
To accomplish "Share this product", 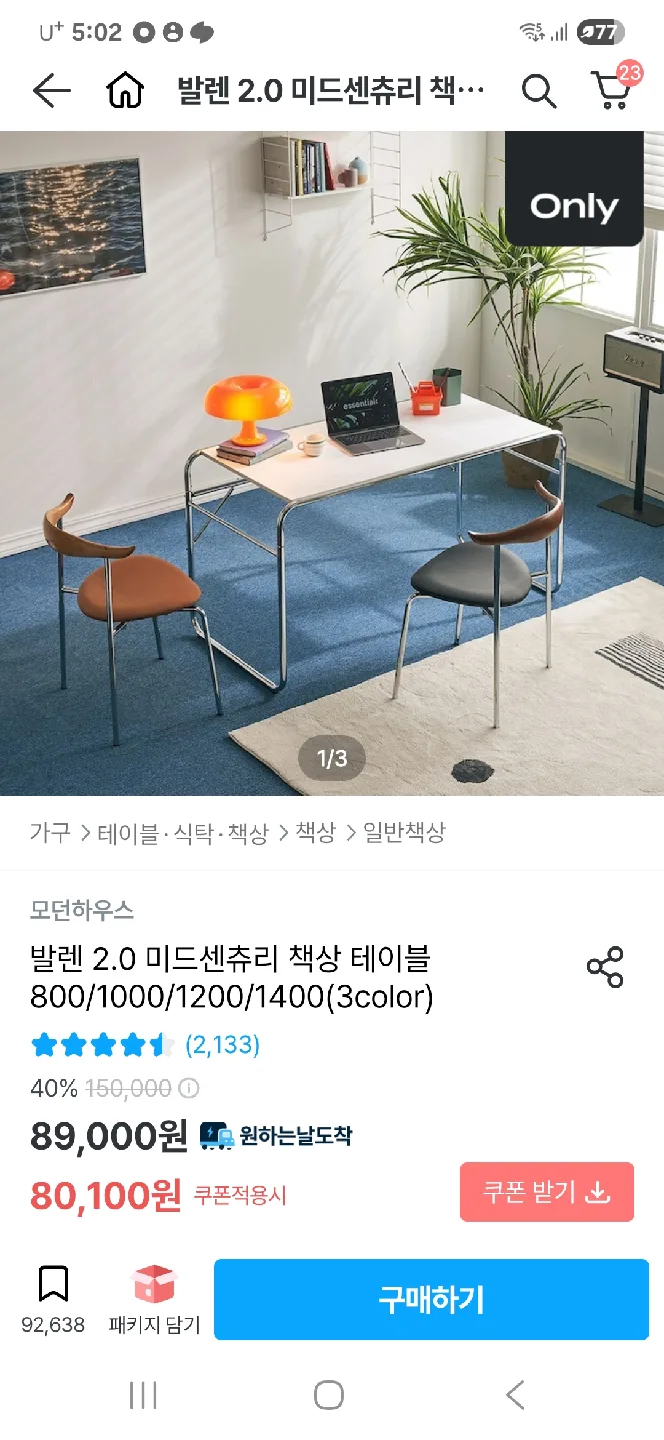I will 605,967.
